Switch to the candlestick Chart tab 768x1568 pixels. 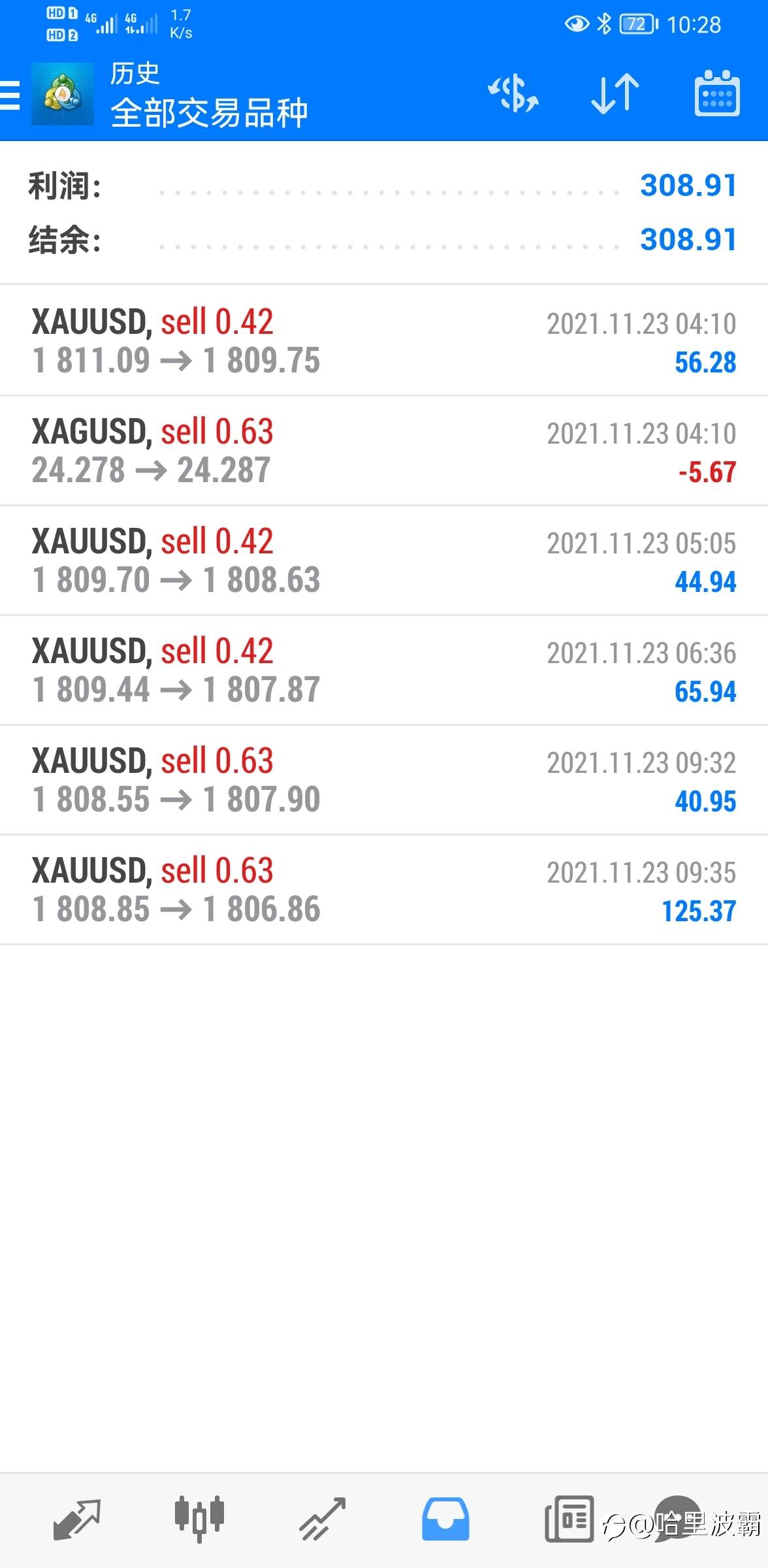[x=199, y=1519]
